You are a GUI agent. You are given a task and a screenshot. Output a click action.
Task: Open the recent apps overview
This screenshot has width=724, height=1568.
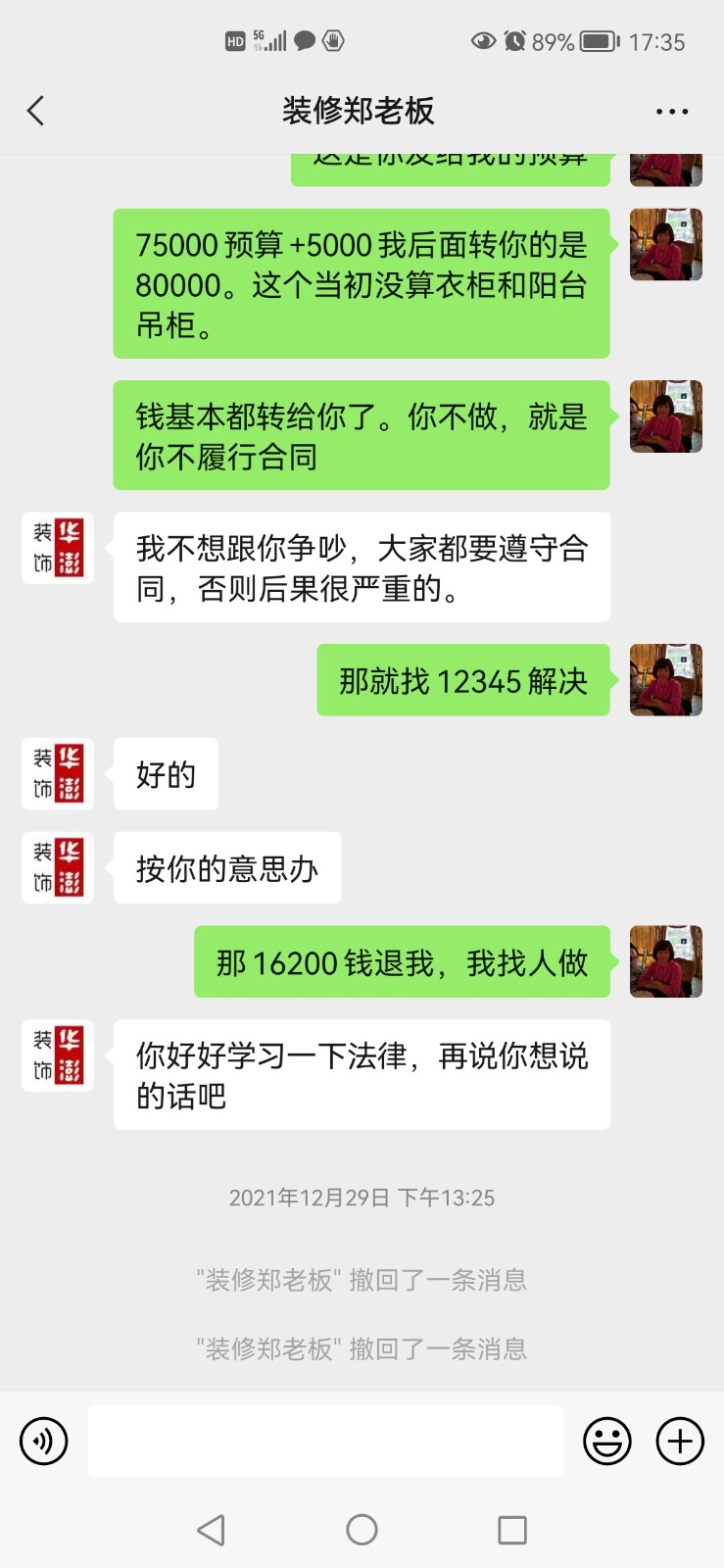pos(511,1530)
